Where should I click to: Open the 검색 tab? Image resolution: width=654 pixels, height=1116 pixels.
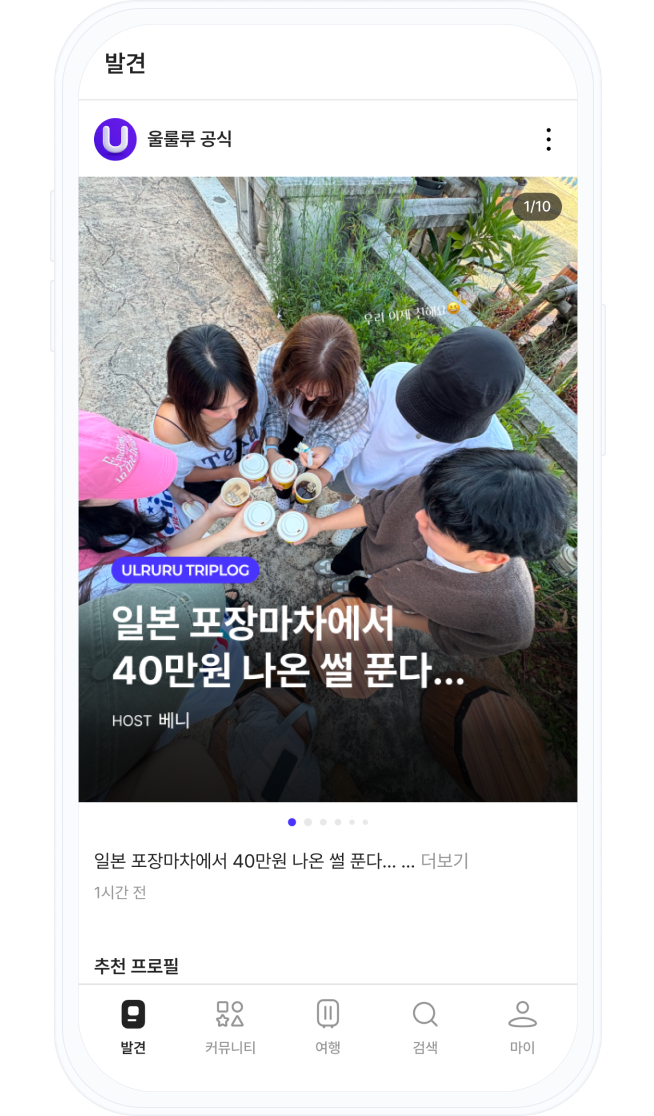click(425, 1027)
